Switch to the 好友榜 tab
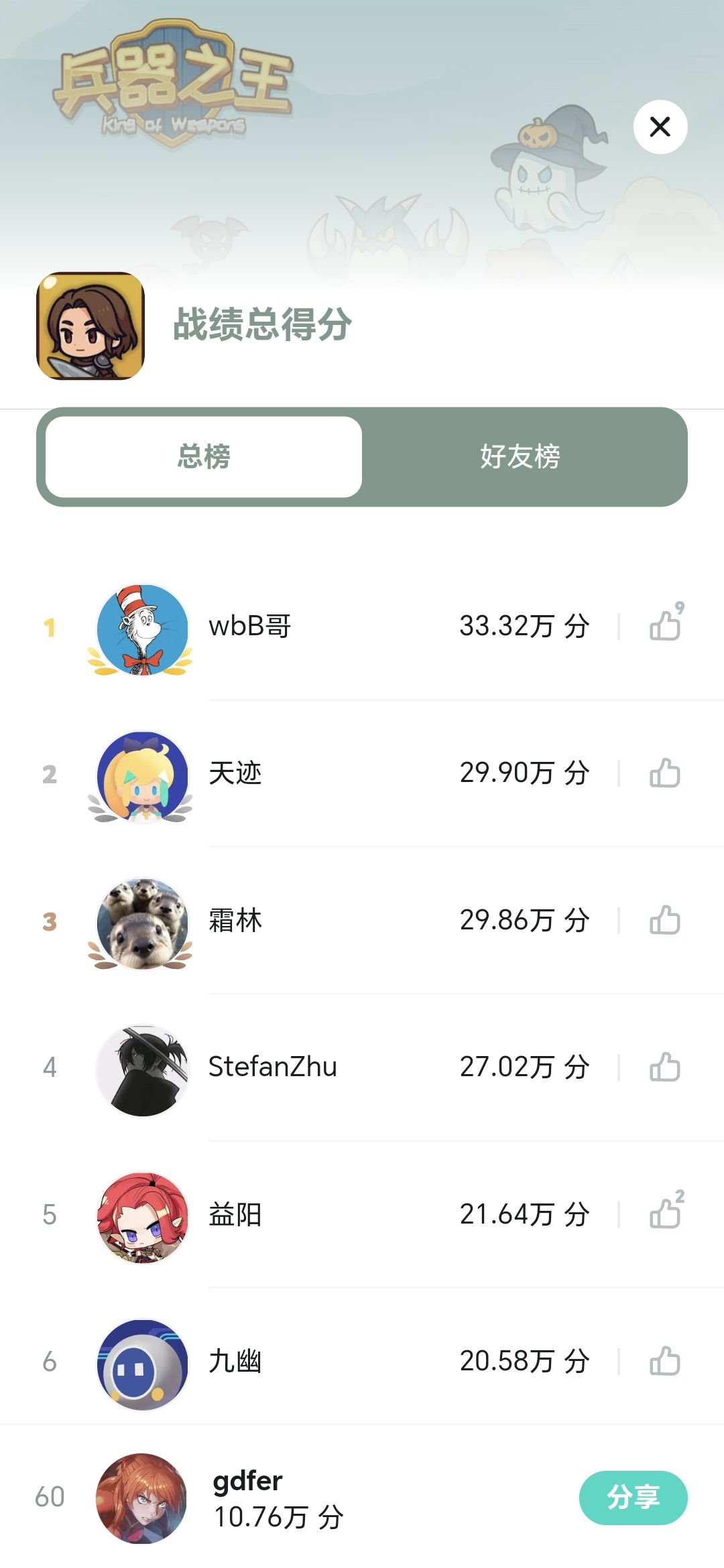Screen dimensions: 724x1568 [x=520, y=457]
